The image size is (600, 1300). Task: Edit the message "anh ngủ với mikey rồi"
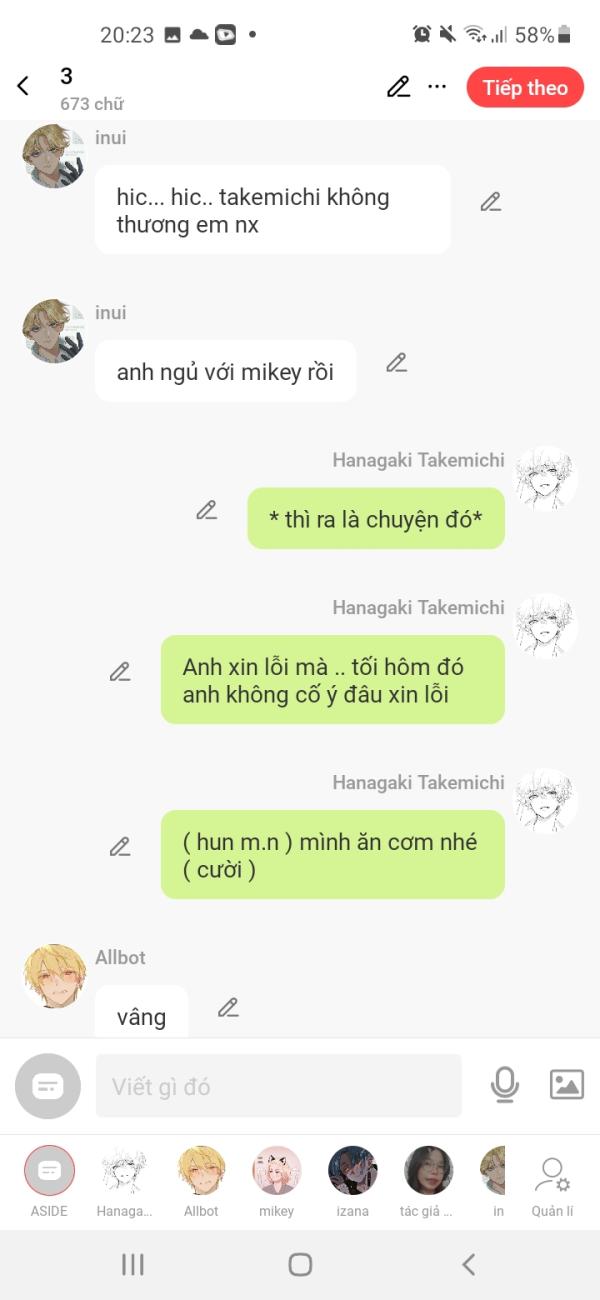tap(397, 362)
